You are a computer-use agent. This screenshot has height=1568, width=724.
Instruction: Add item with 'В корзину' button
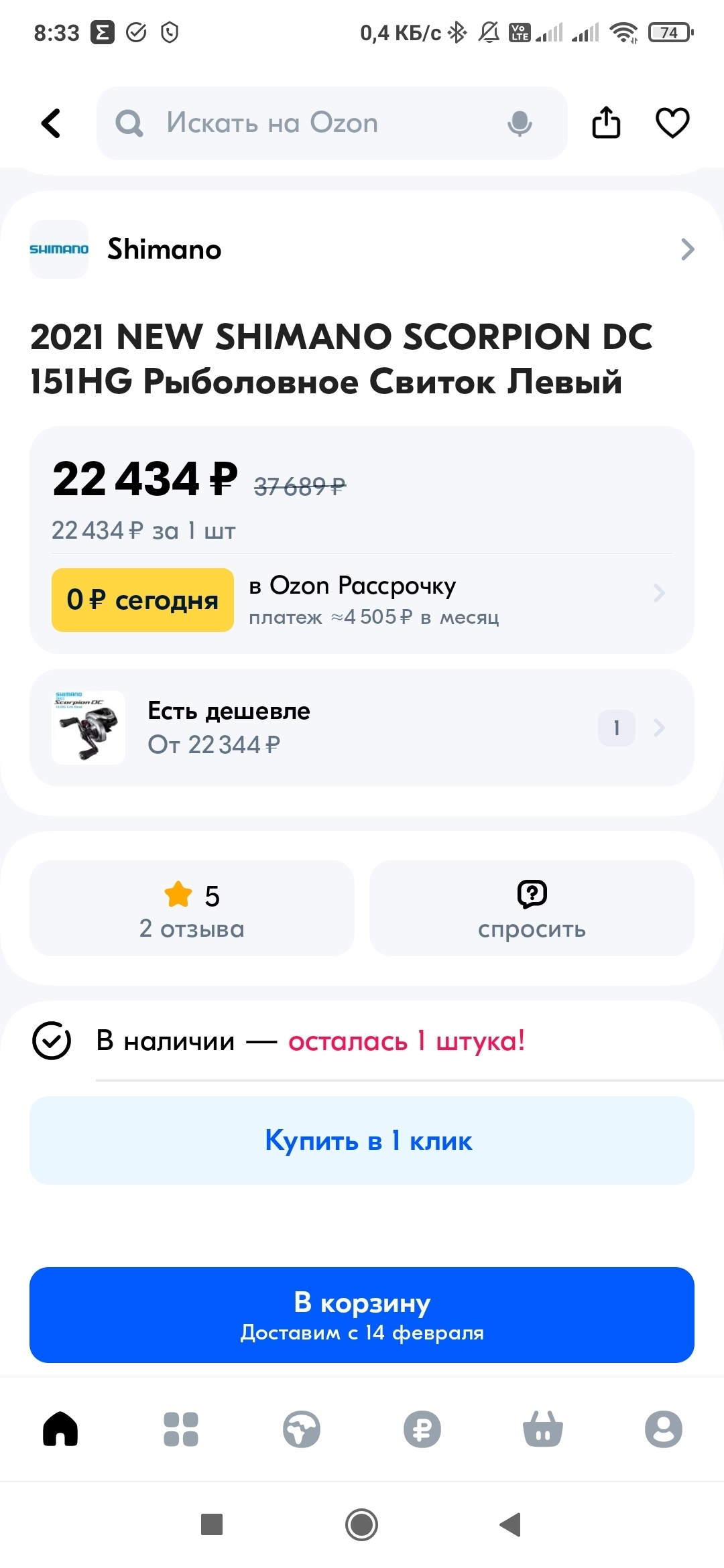click(x=362, y=1315)
